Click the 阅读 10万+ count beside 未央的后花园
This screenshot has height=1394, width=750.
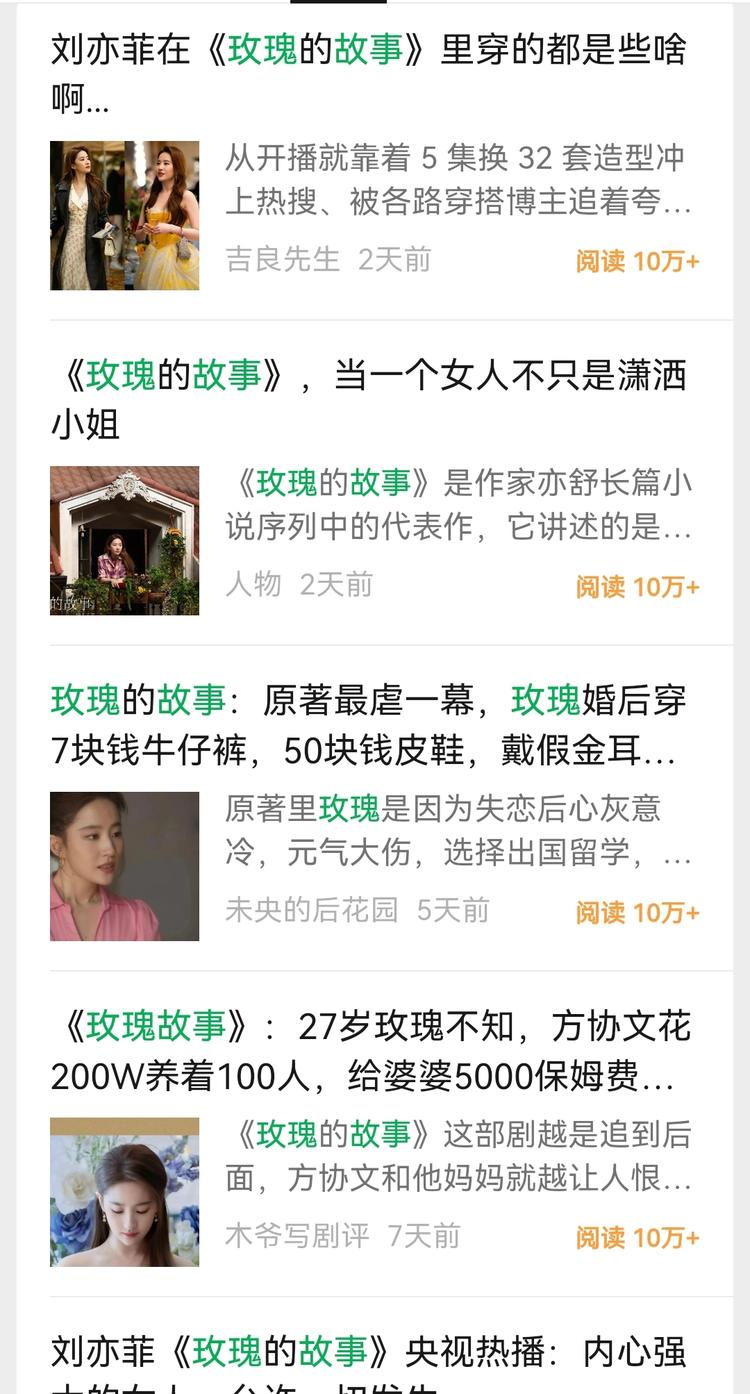(637, 912)
